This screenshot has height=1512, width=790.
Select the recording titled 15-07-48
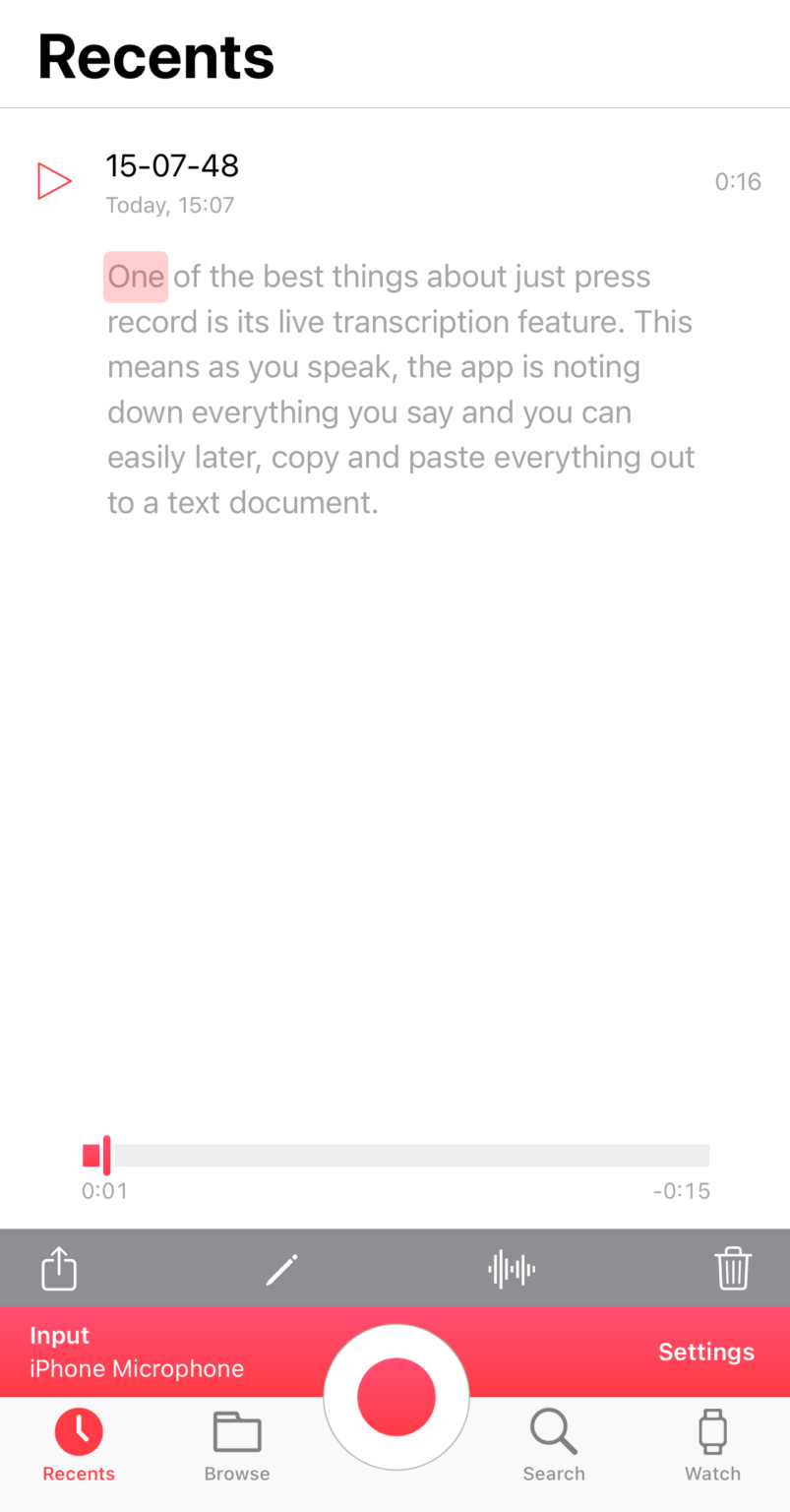[x=172, y=166]
